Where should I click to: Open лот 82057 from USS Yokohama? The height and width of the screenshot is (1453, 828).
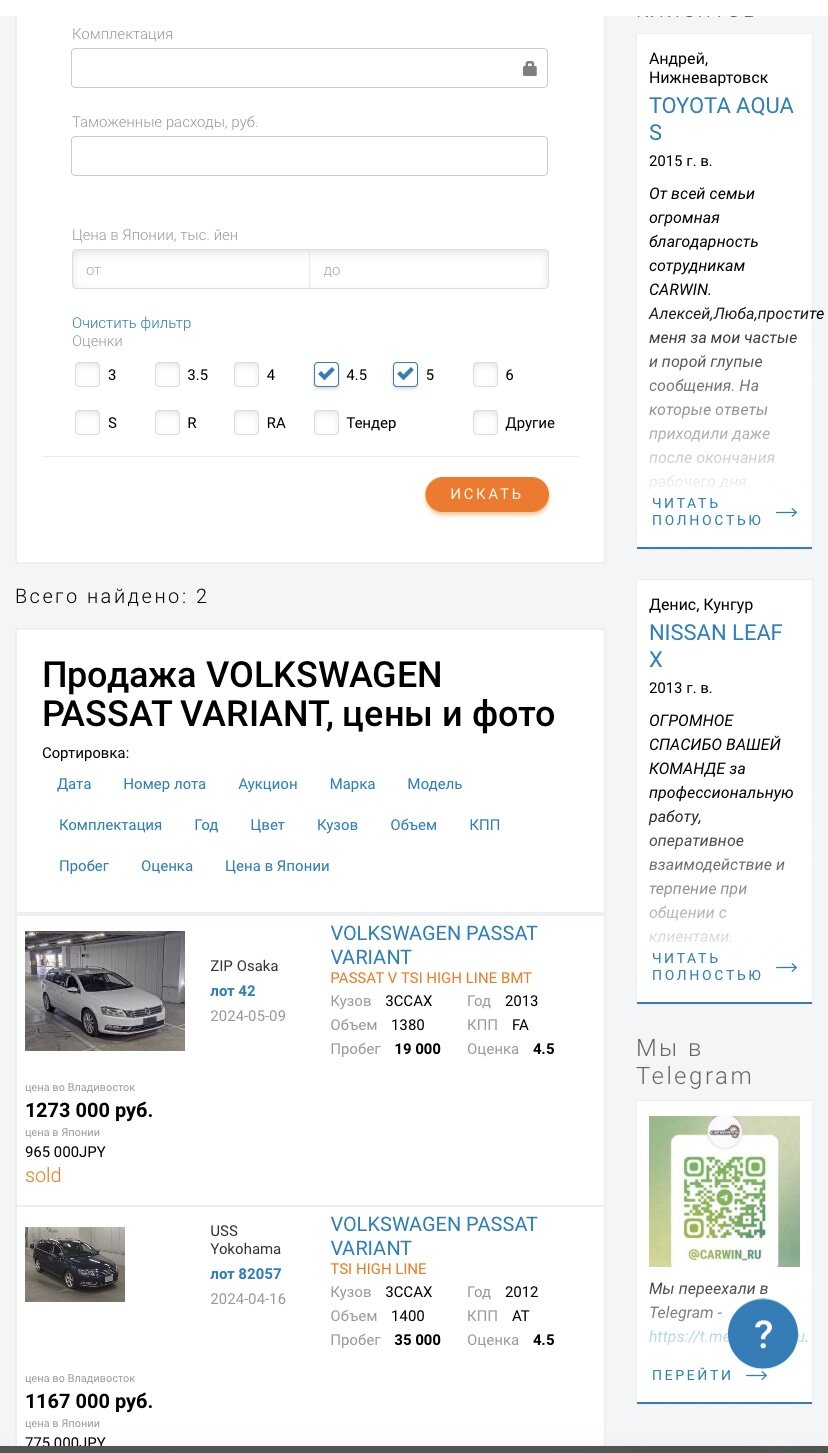[246, 1274]
